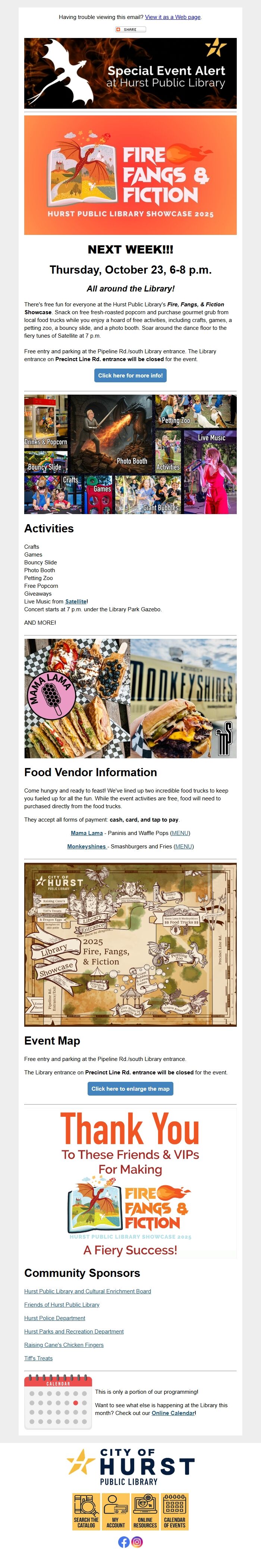Open Hurst Public Library and Cultural Enrichment Board
This screenshot has width=261, height=1568.
click(87, 1291)
